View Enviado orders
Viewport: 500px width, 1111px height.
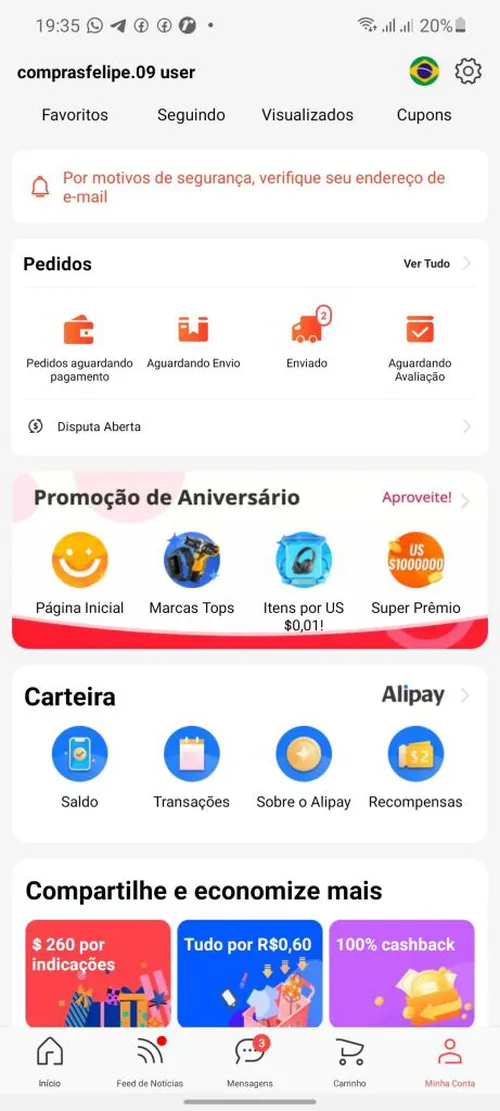[x=307, y=339]
